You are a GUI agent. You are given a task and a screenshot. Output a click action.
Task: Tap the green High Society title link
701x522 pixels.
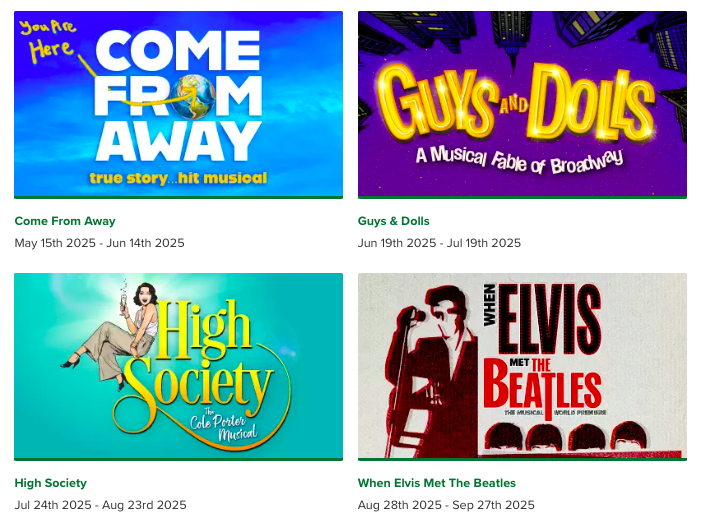pyautogui.click(x=51, y=483)
